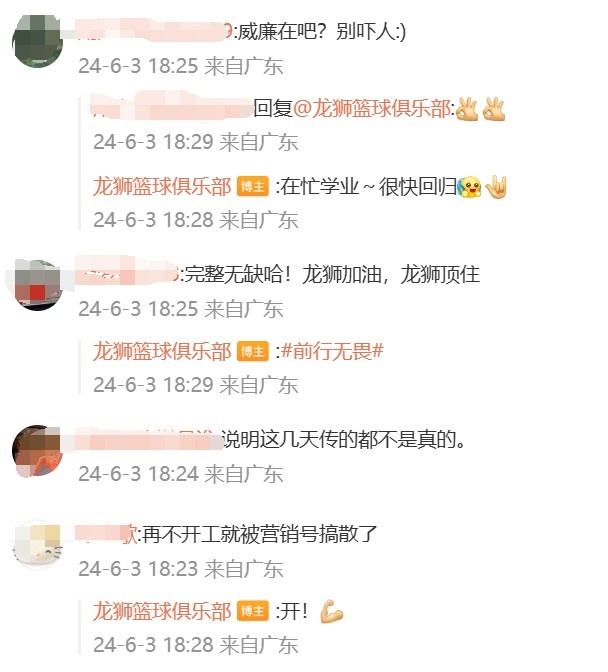
Task: Tap the avatar of the 威廉在吧 commenter
Action: 38,43
